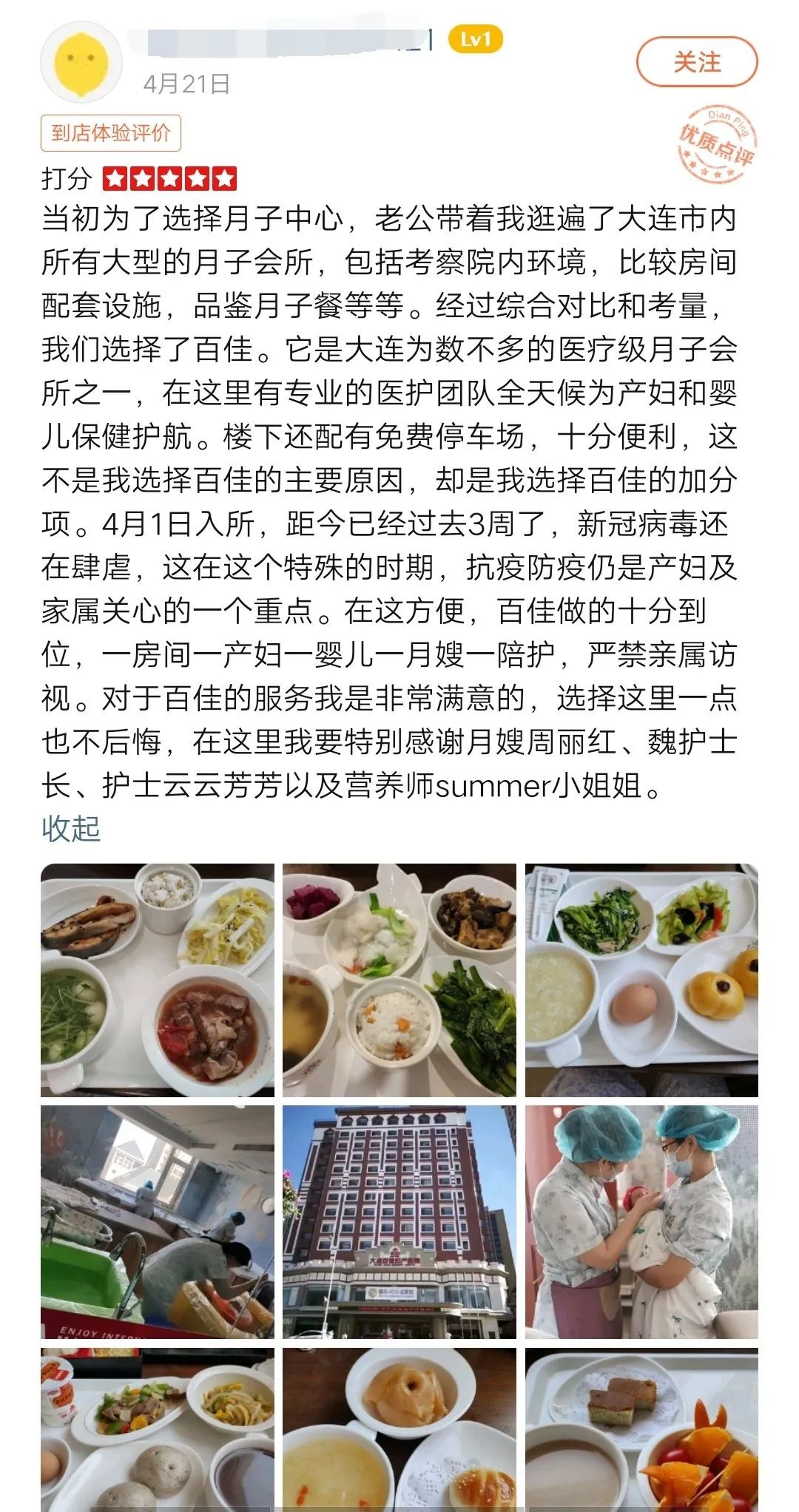
Task: View the photo of nurses holding baby
Action: [x=641, y=1221]
